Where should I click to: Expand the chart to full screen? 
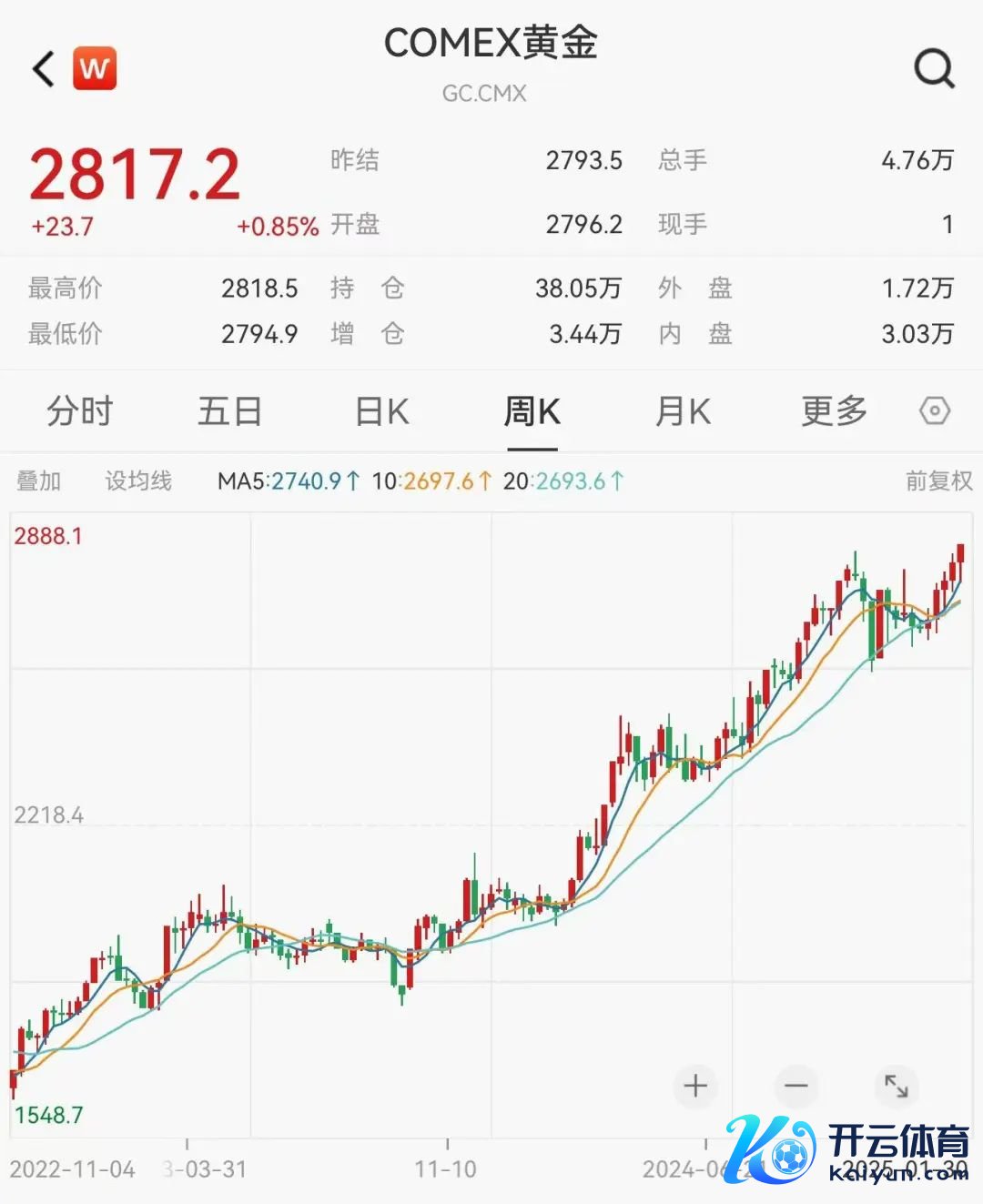[897, 1085]
